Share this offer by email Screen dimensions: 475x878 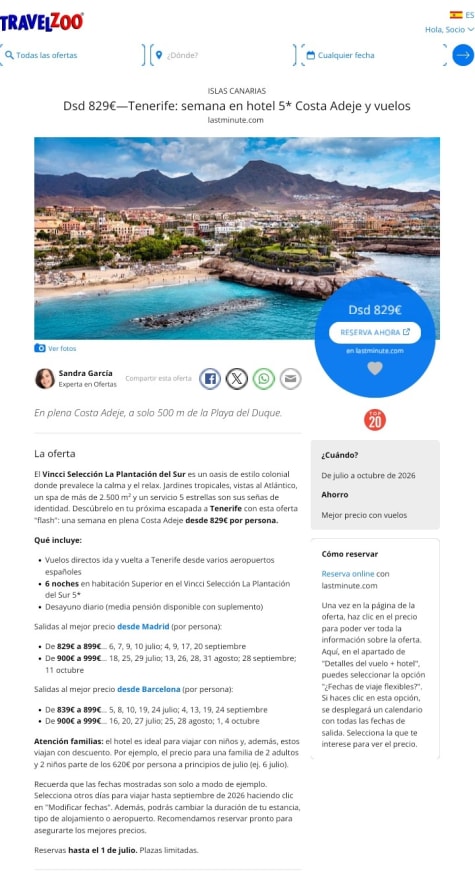(290, 379)
